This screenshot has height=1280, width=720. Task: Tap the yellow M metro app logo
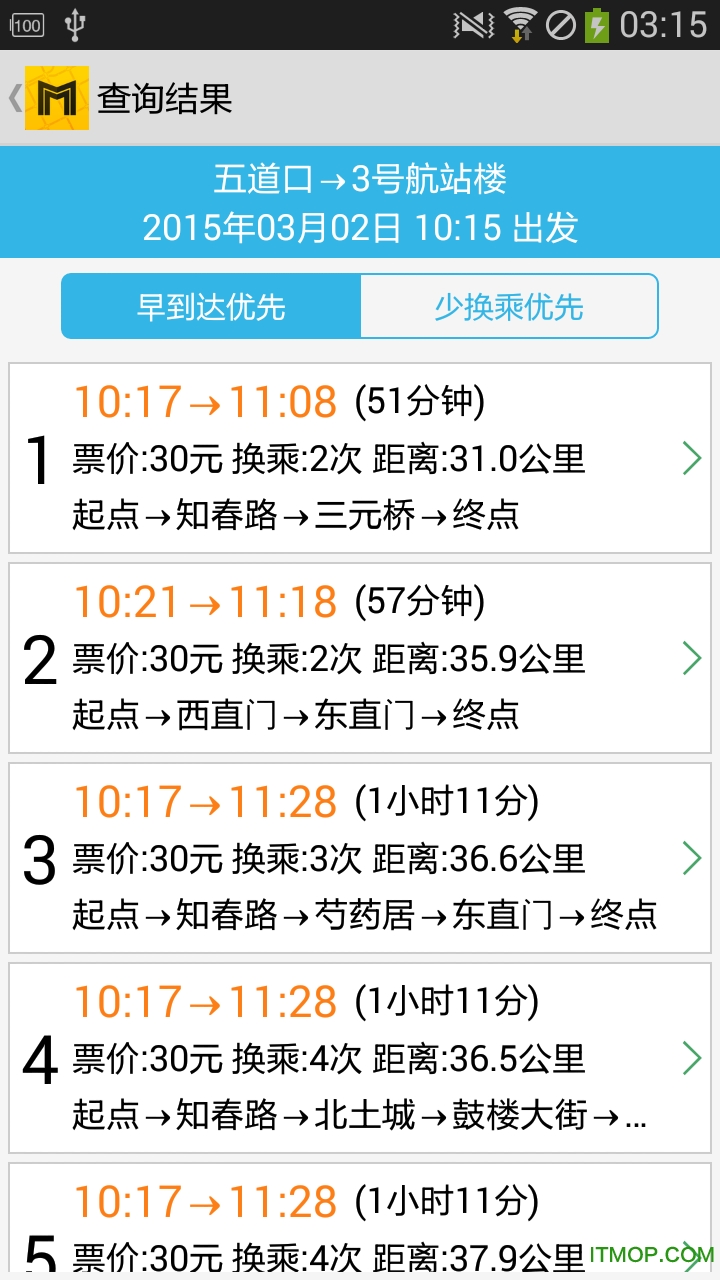coord(57,98)
